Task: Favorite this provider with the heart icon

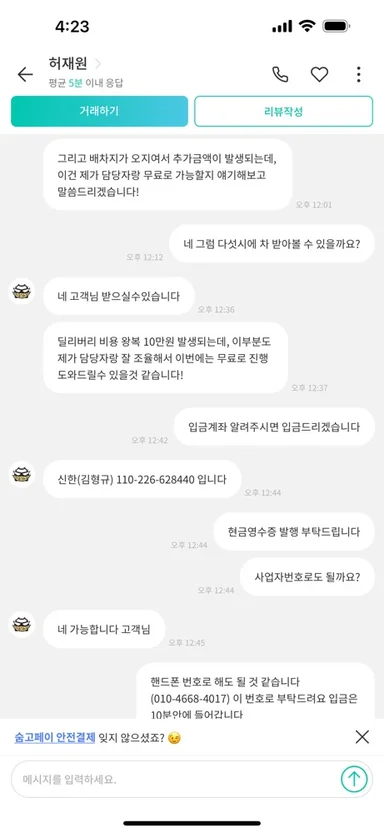Action: click(x=319, y=74)
